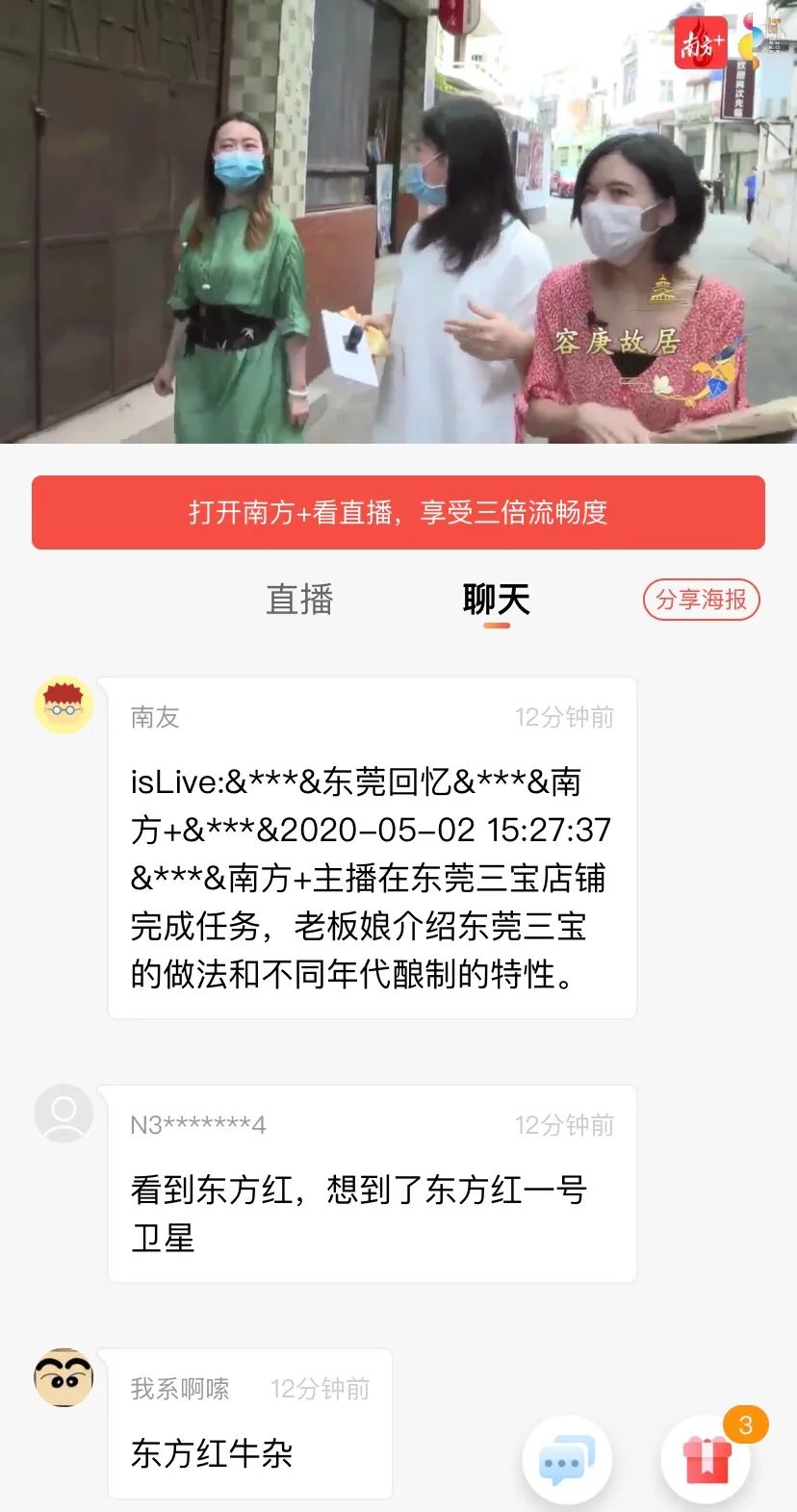Tap the live video player

[x=398, y=221]
